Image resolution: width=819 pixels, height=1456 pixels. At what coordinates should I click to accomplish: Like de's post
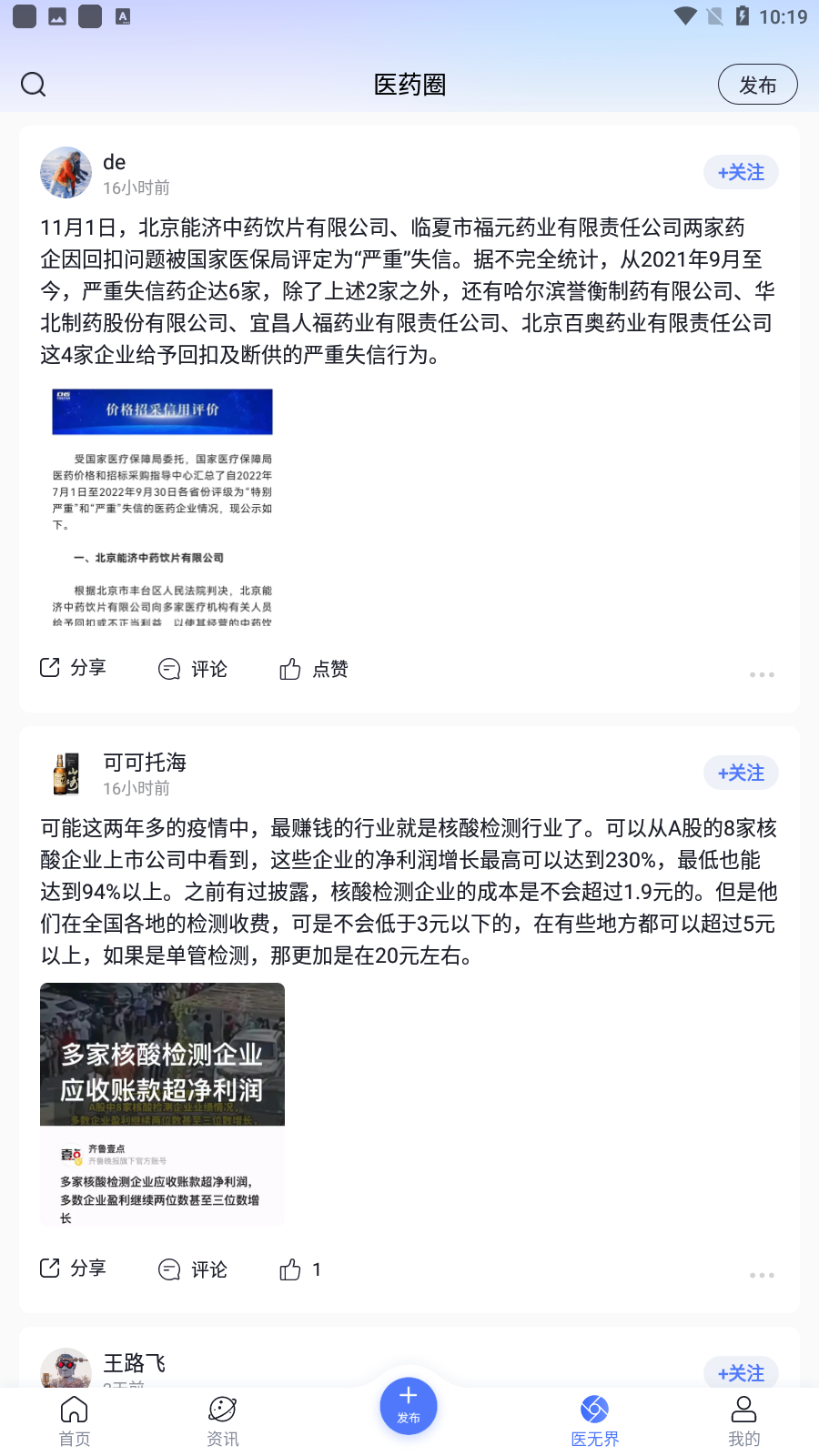tap(314, 669)
